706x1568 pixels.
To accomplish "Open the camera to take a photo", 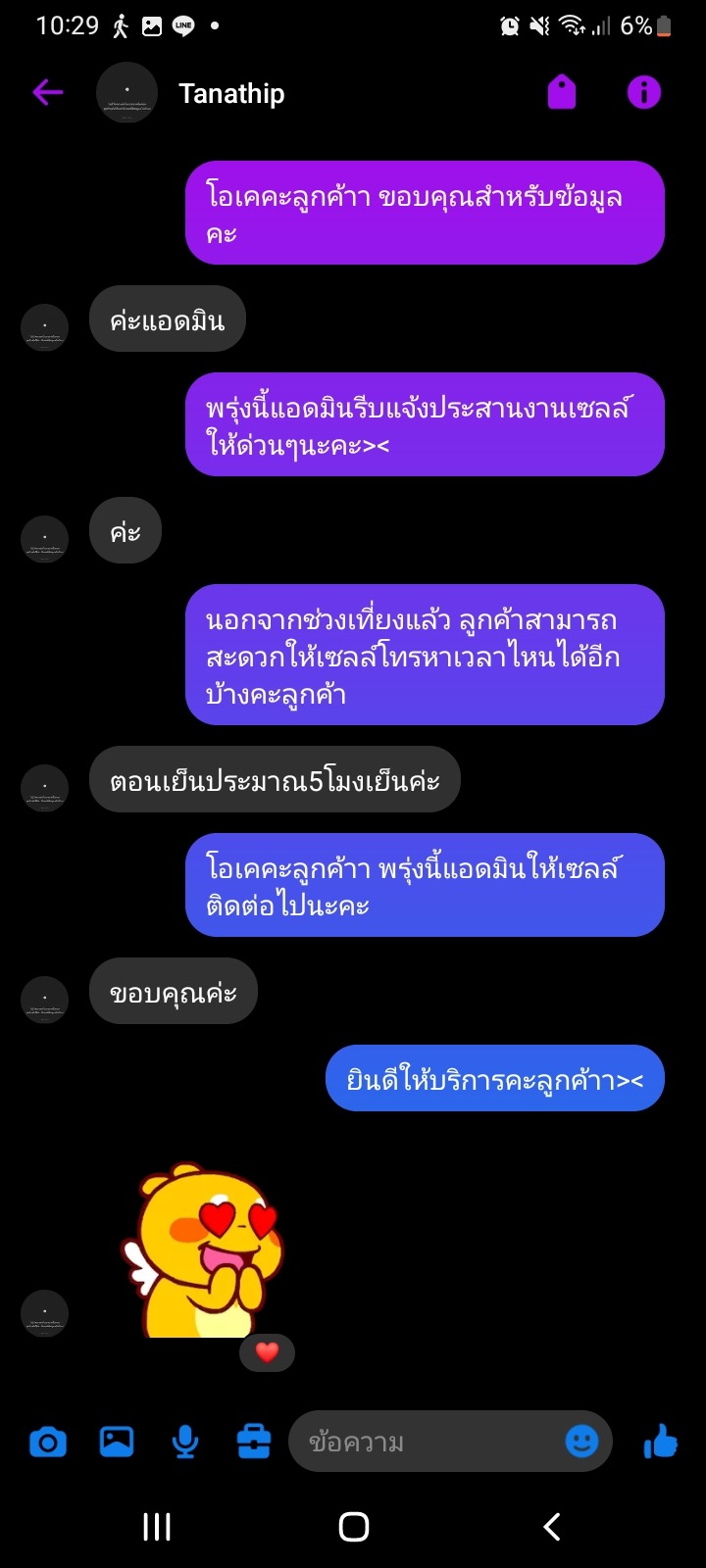I will (x=48, y=1442).
